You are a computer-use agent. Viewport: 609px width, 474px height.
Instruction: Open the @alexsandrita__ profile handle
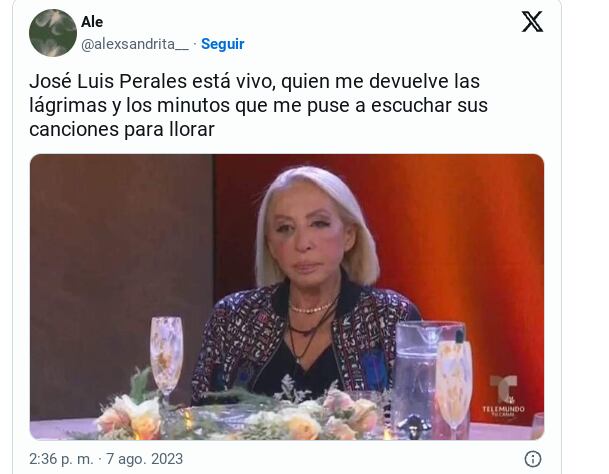point(134,44)
